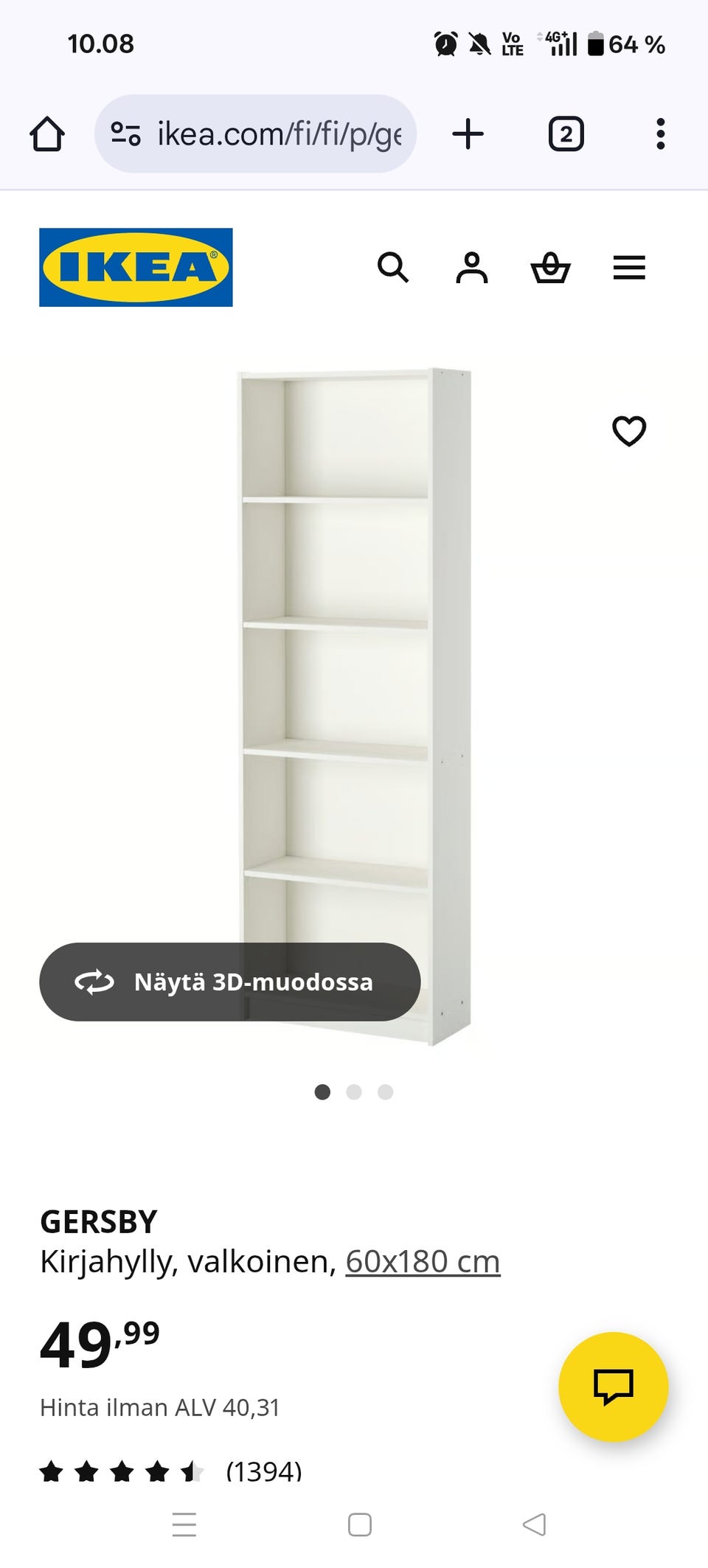Open the 1394 customer reviews
This screenshot has height=1568, width=708.
tap(263, 1471)
